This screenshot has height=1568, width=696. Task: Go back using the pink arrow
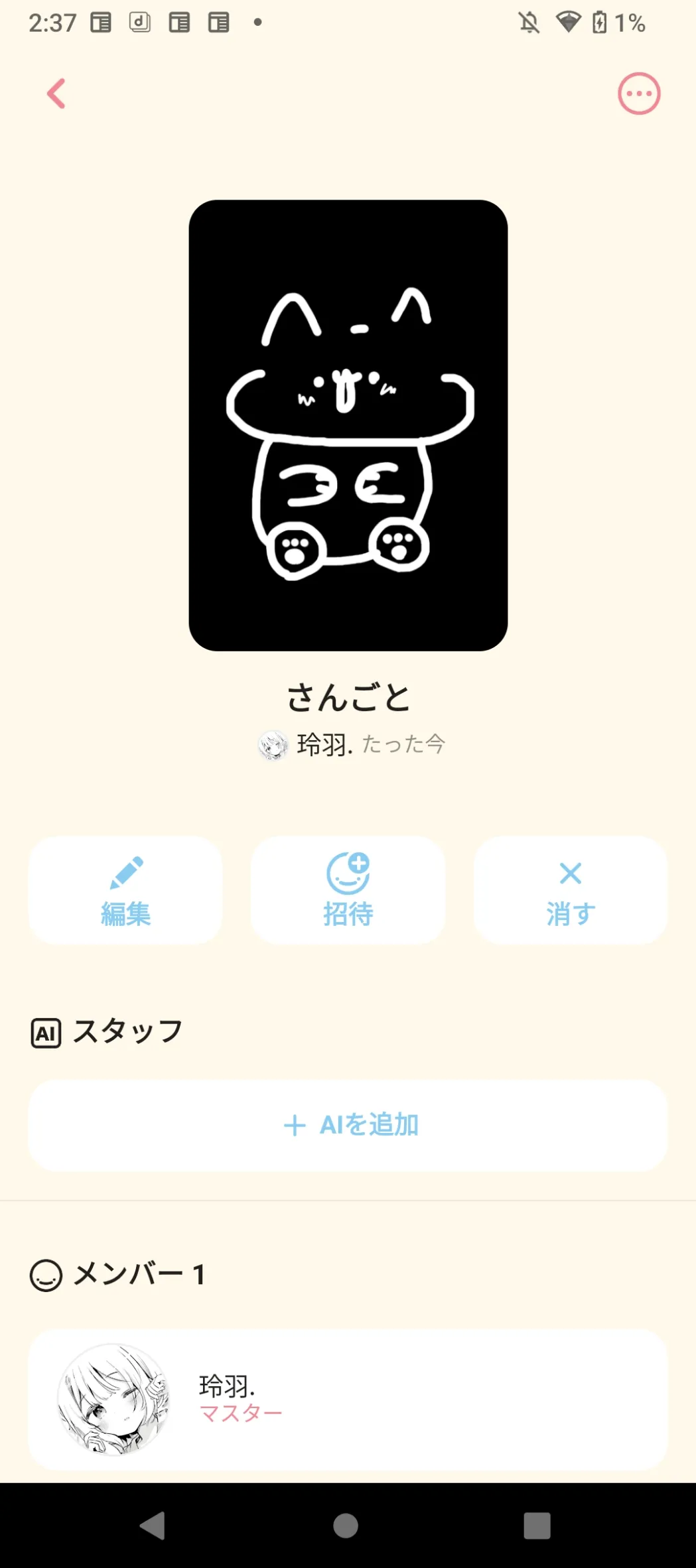56,94
